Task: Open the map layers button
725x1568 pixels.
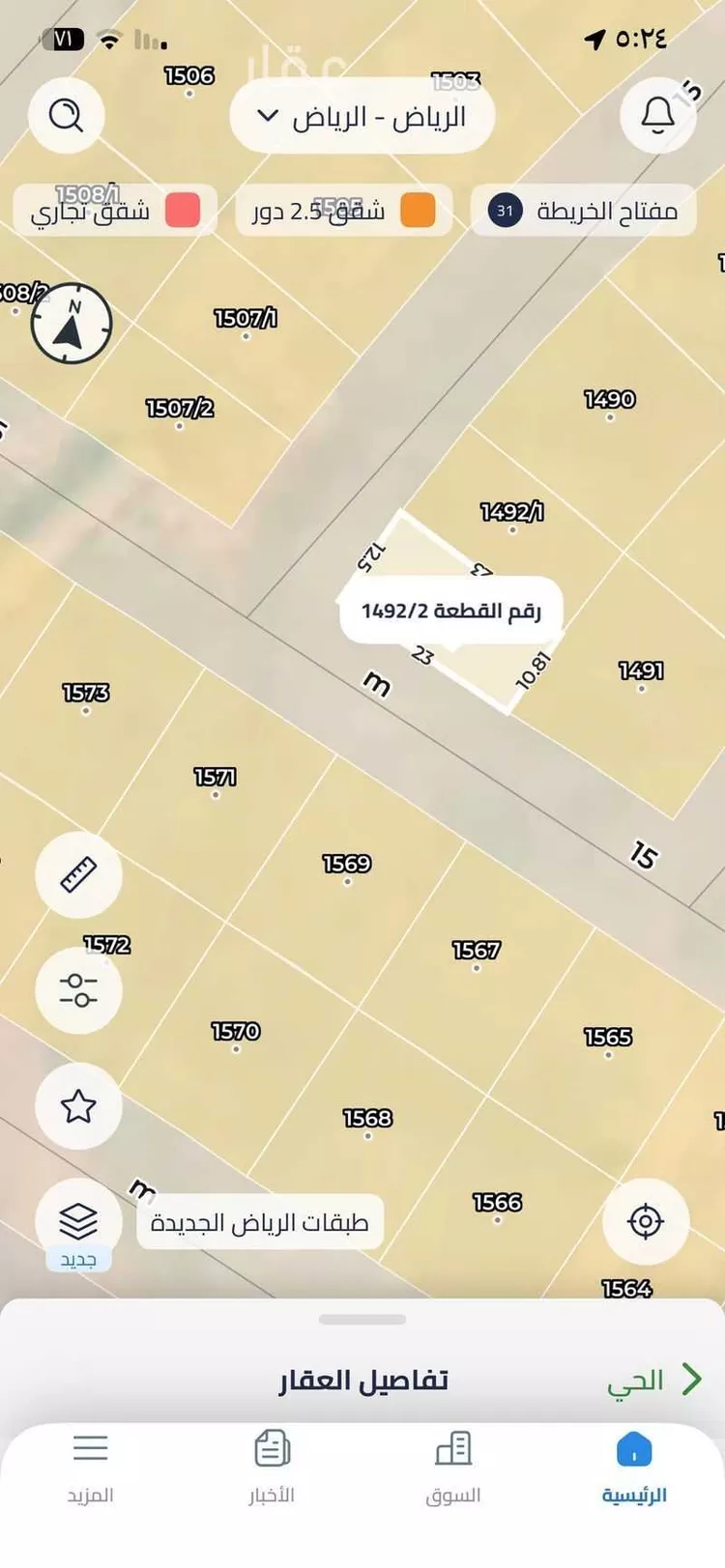Action: pos(78,1221)
